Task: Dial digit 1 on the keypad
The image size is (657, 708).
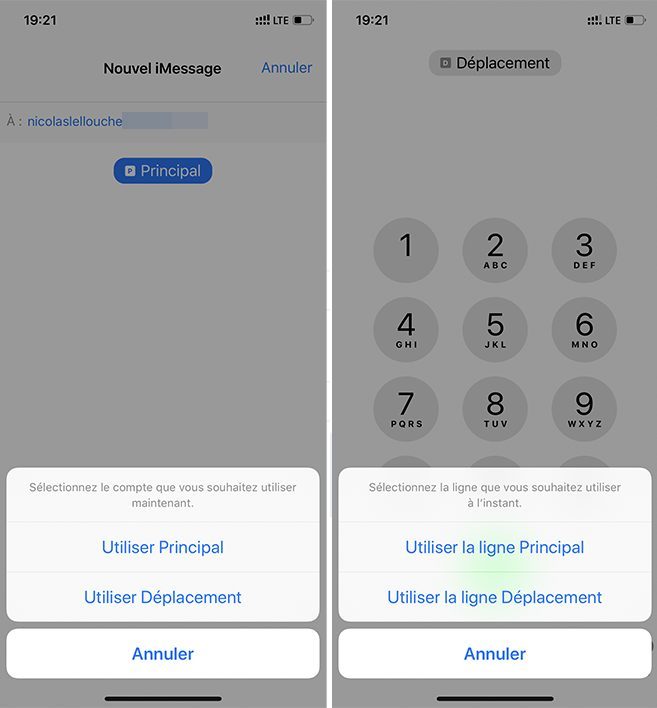Action: 406,251
